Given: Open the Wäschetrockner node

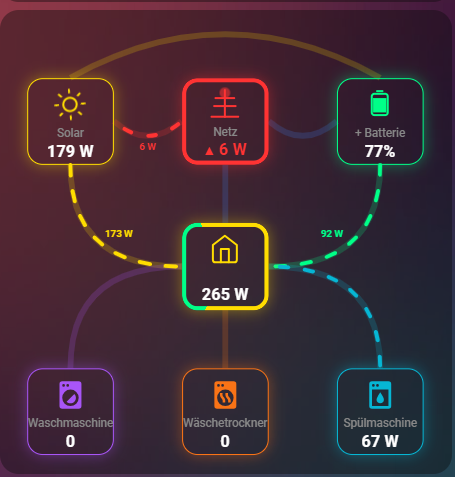Looking at the screenshot, I should 225,412.
